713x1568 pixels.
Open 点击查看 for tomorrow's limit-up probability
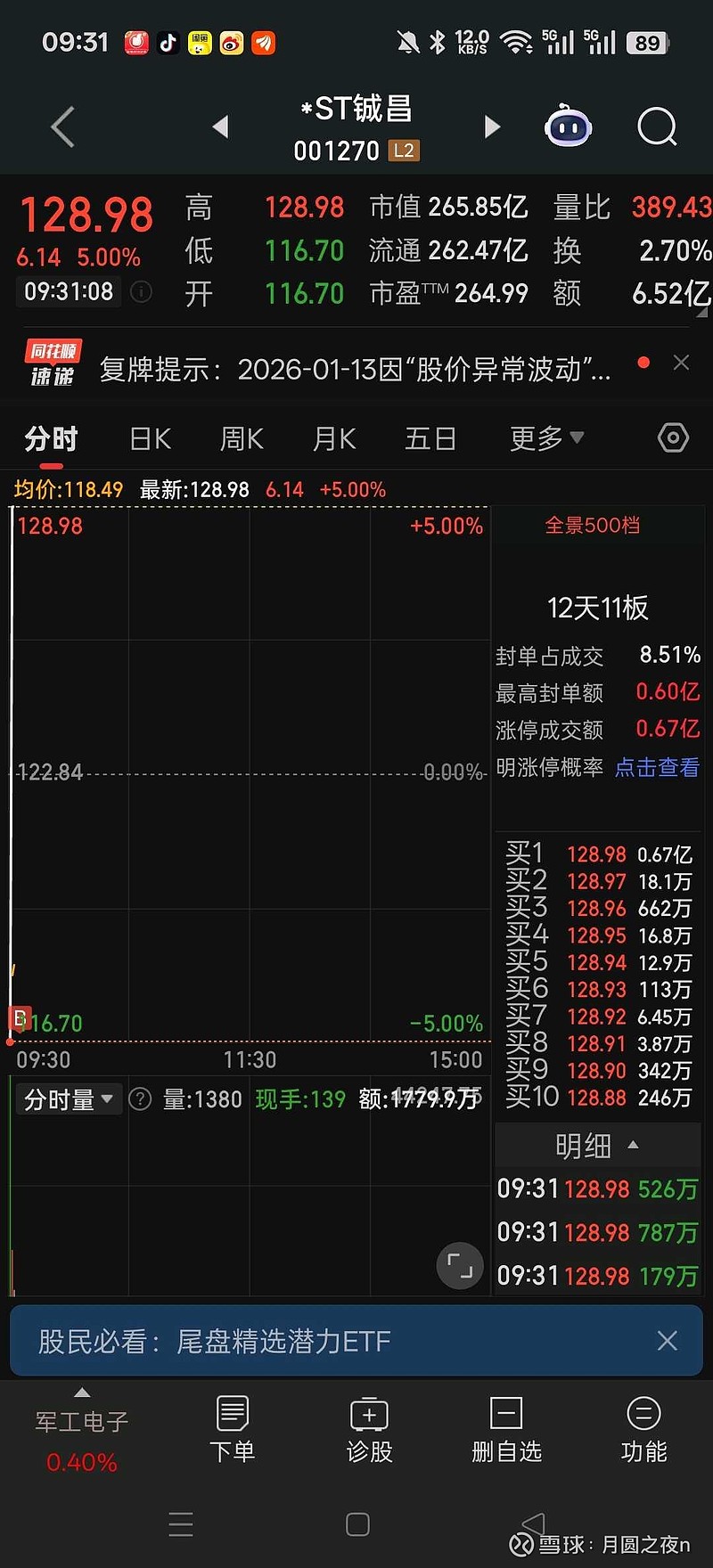coord(657,767)
